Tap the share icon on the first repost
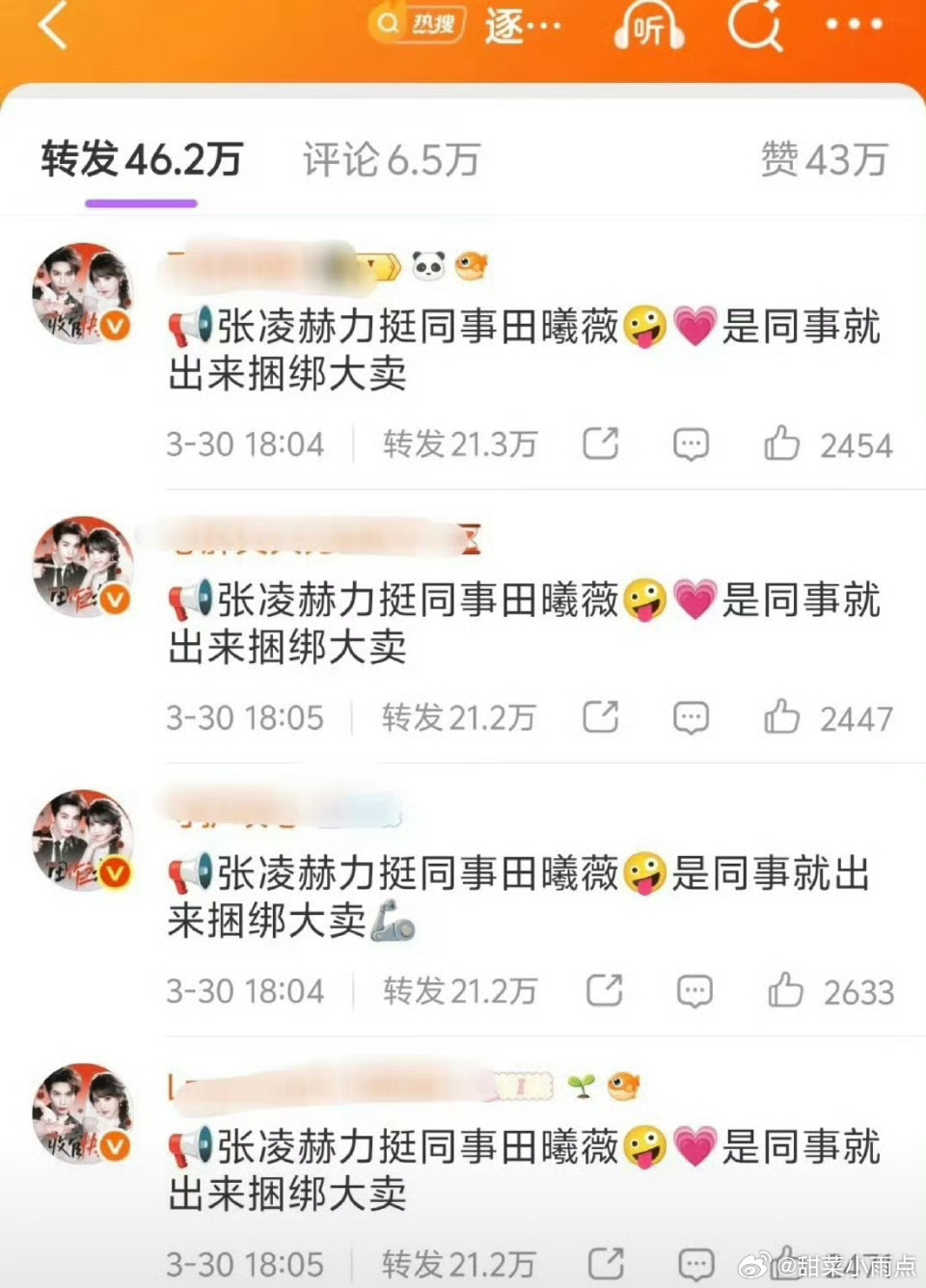 (x=600, y=444)
